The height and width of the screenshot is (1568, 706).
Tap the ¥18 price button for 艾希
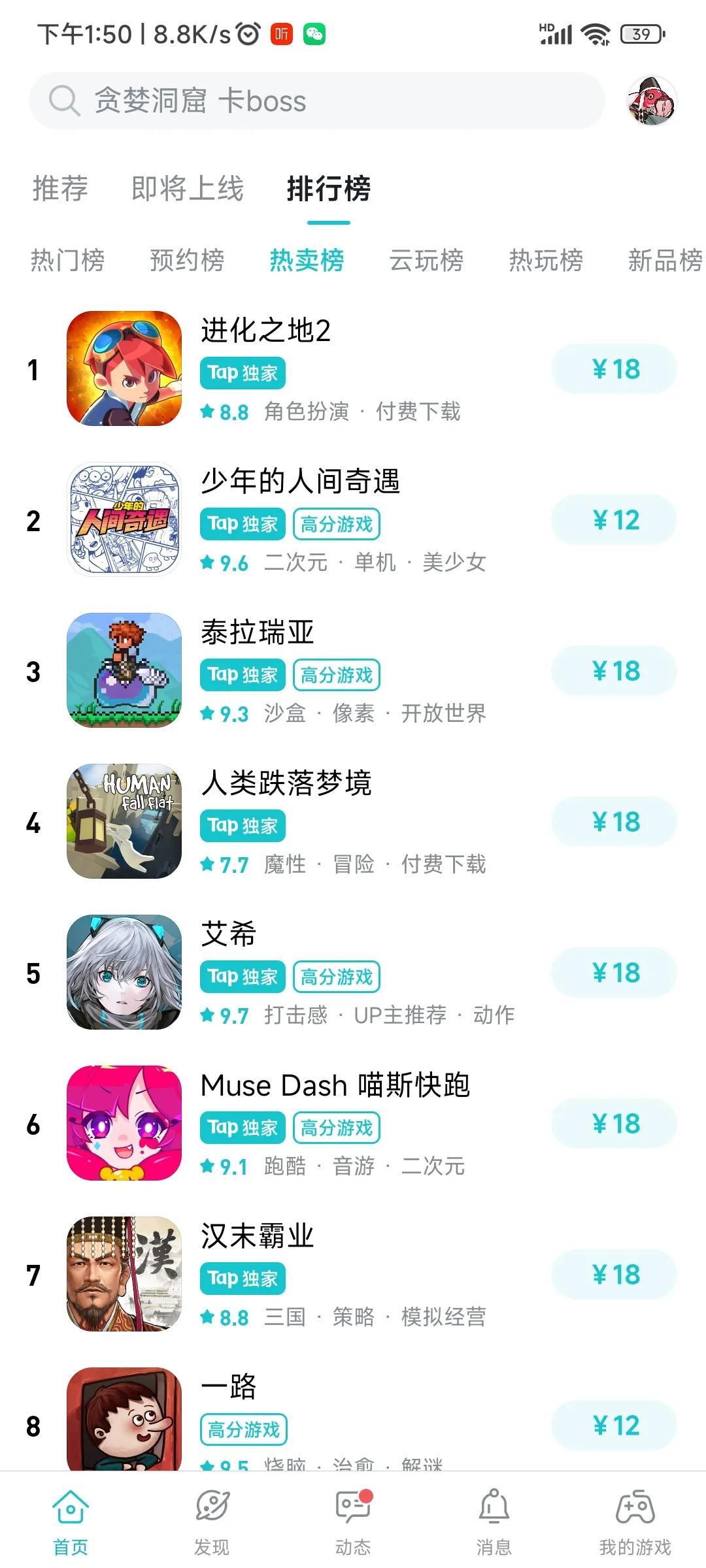pos(613,973)
